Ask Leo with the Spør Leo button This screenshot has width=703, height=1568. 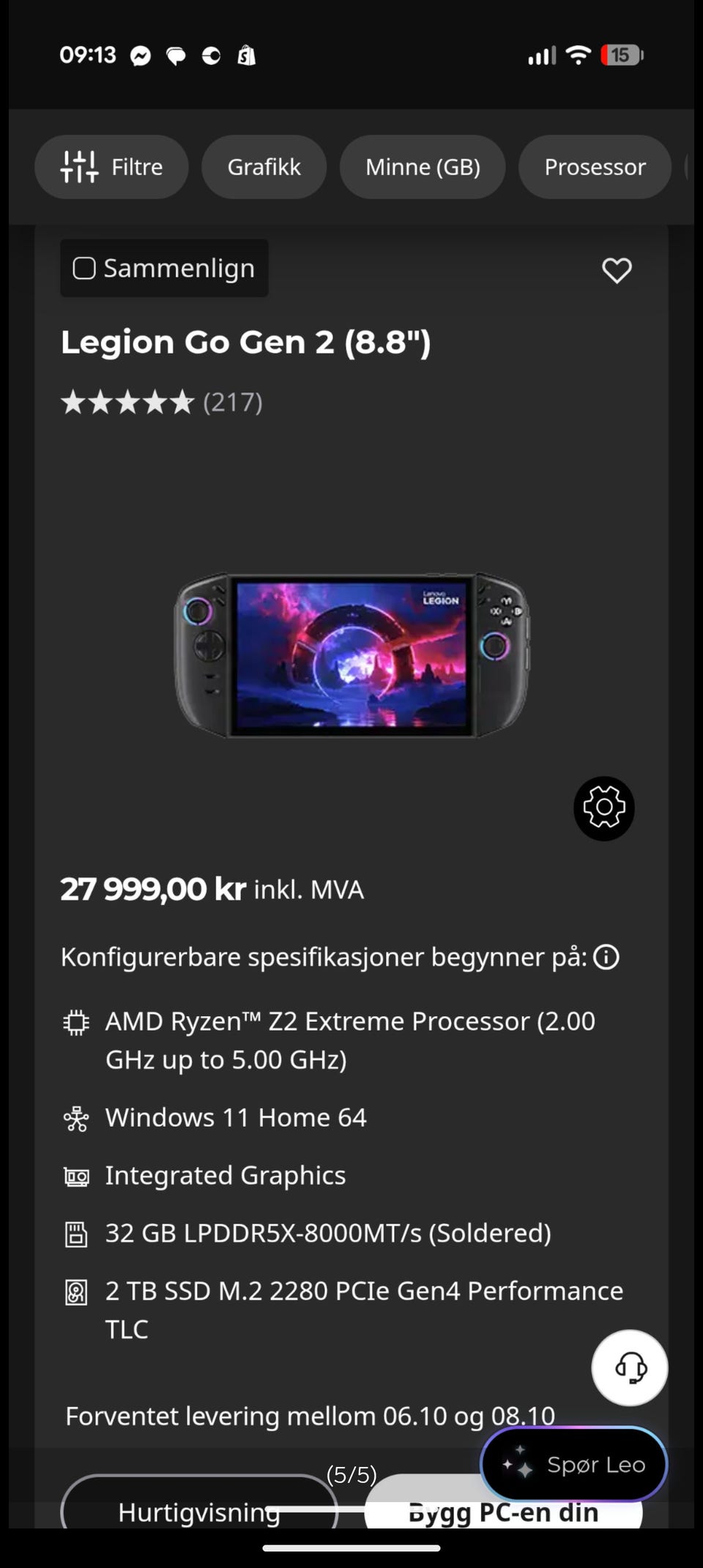(574, 1464)
